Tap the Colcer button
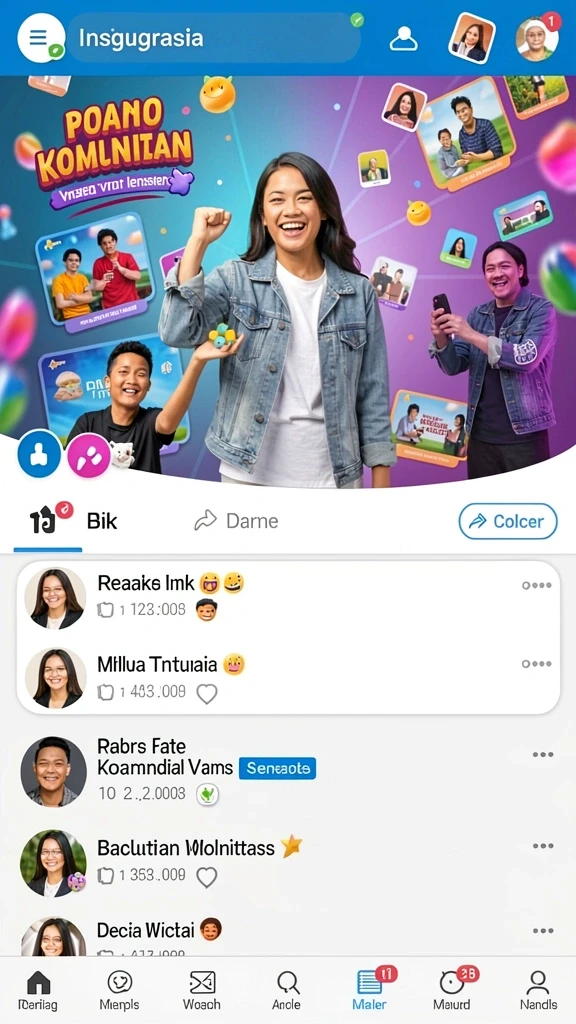 coord(508,520)
